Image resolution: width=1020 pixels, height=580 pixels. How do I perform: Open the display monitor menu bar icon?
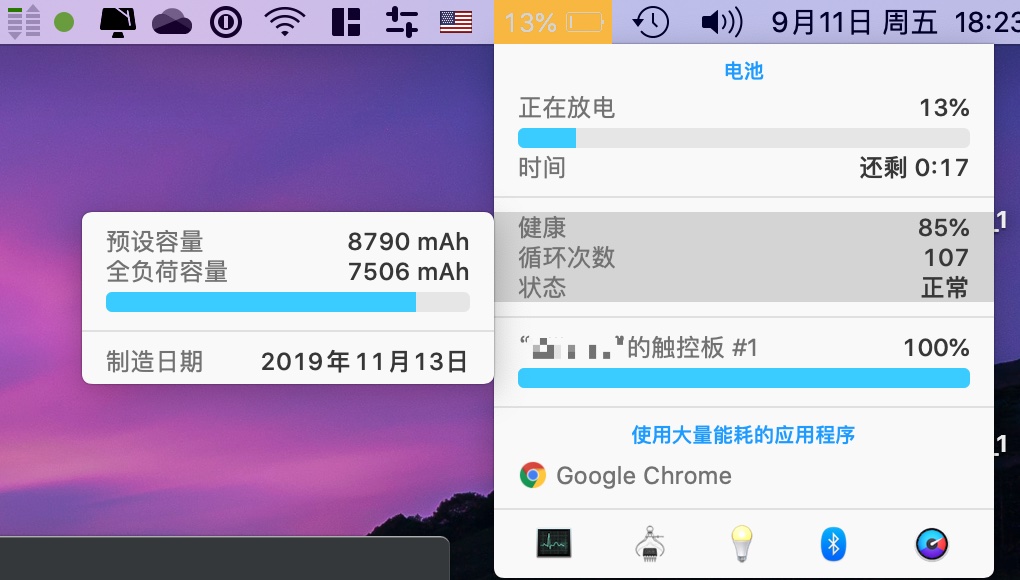[118, 22]
